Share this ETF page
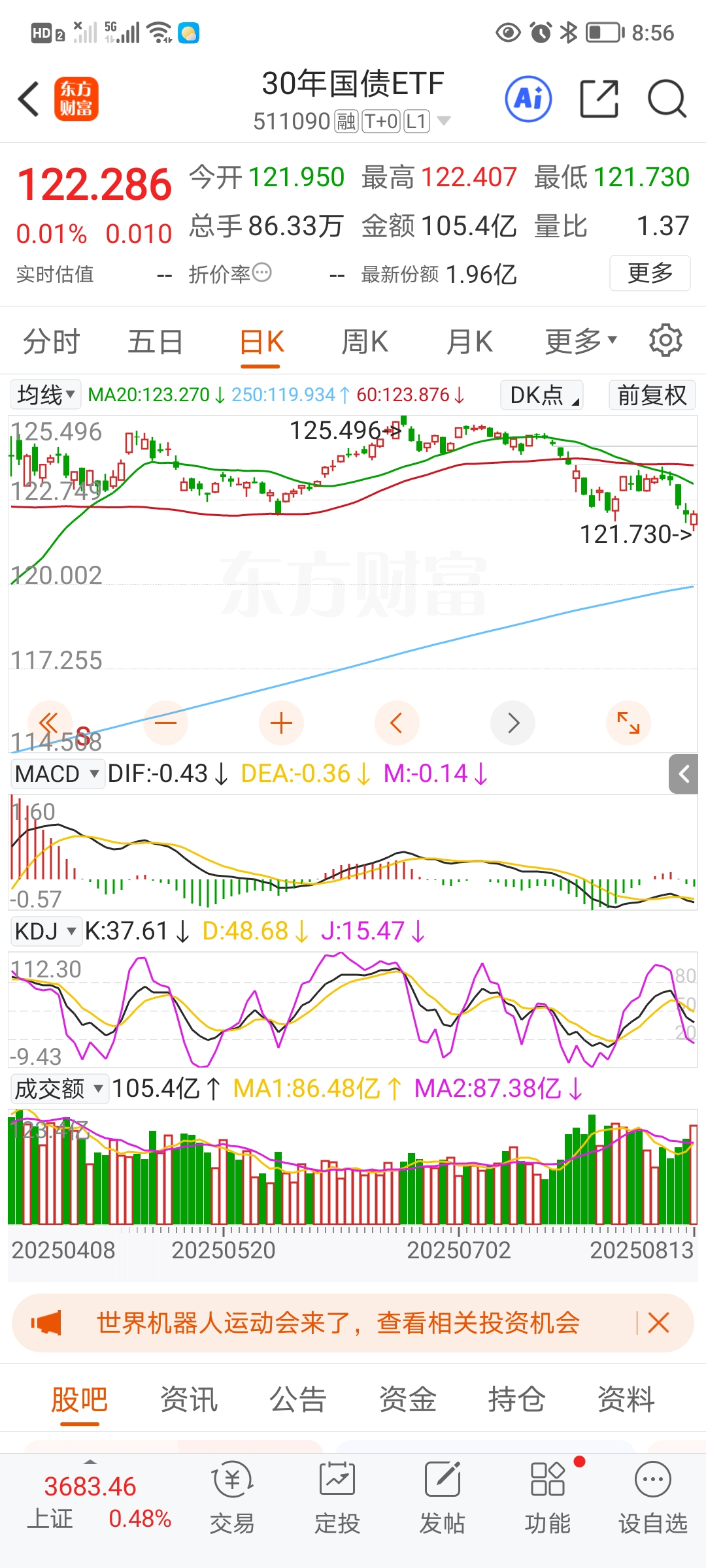This screenshot has width=706, height=1568. (599, 99)
